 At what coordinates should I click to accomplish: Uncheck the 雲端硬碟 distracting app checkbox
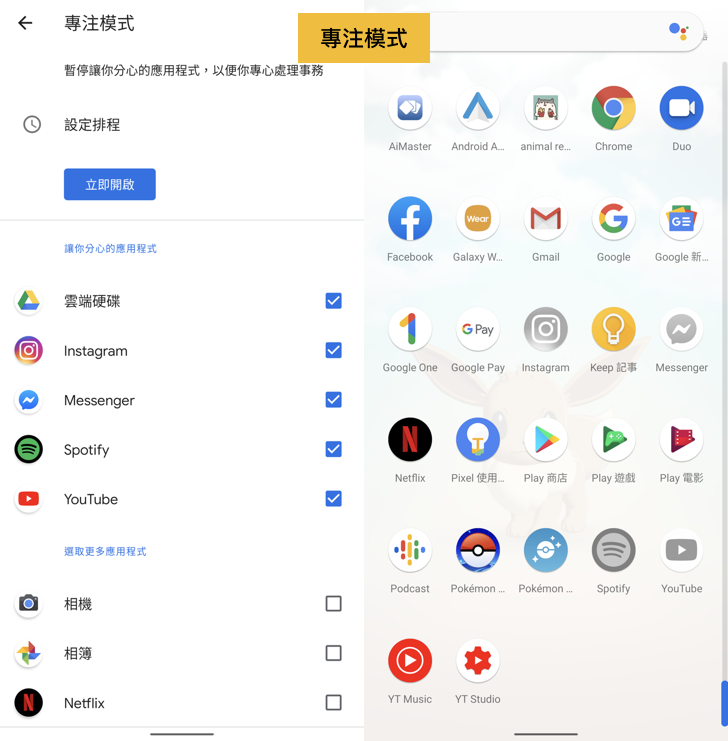pyautogui.click(x=333, y=301)
